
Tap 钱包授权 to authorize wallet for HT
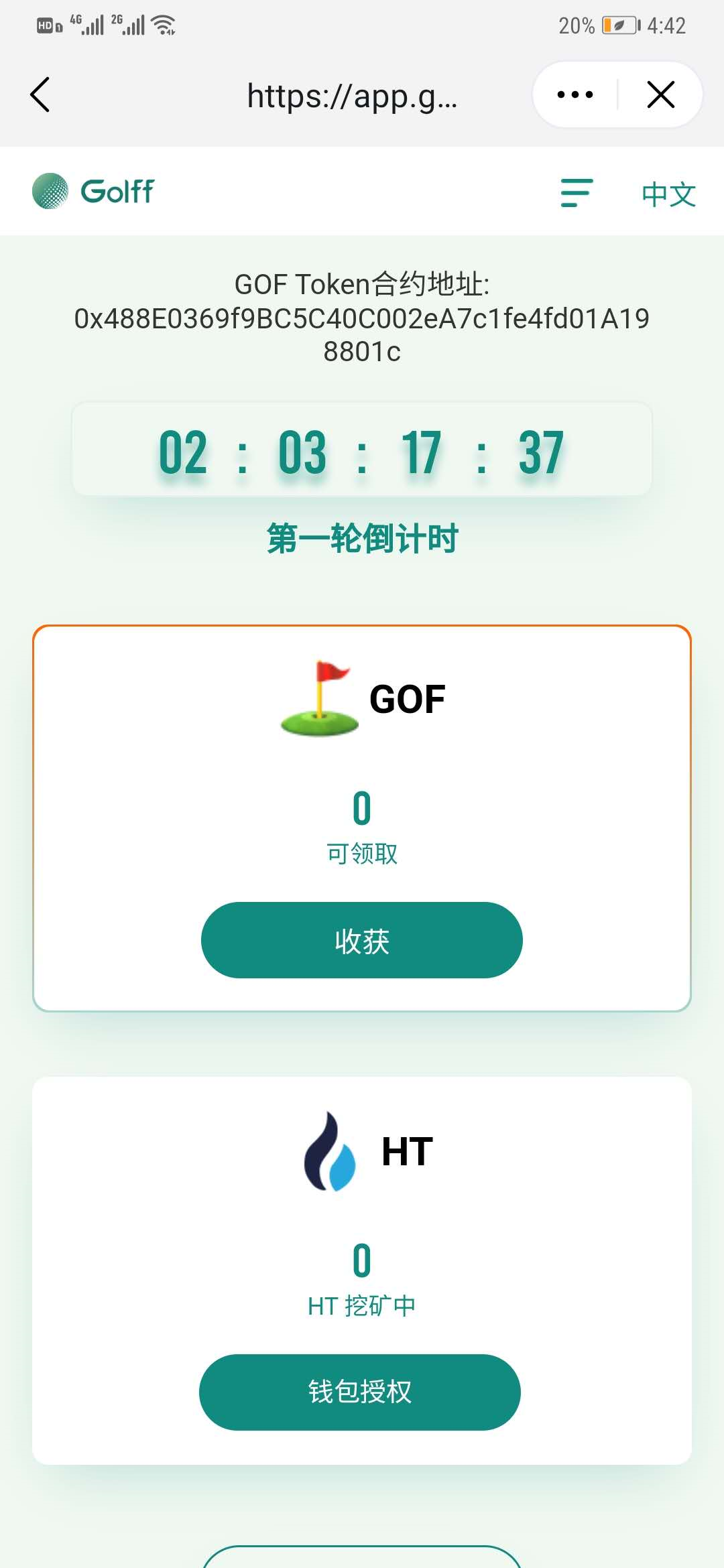(360, 1392)
